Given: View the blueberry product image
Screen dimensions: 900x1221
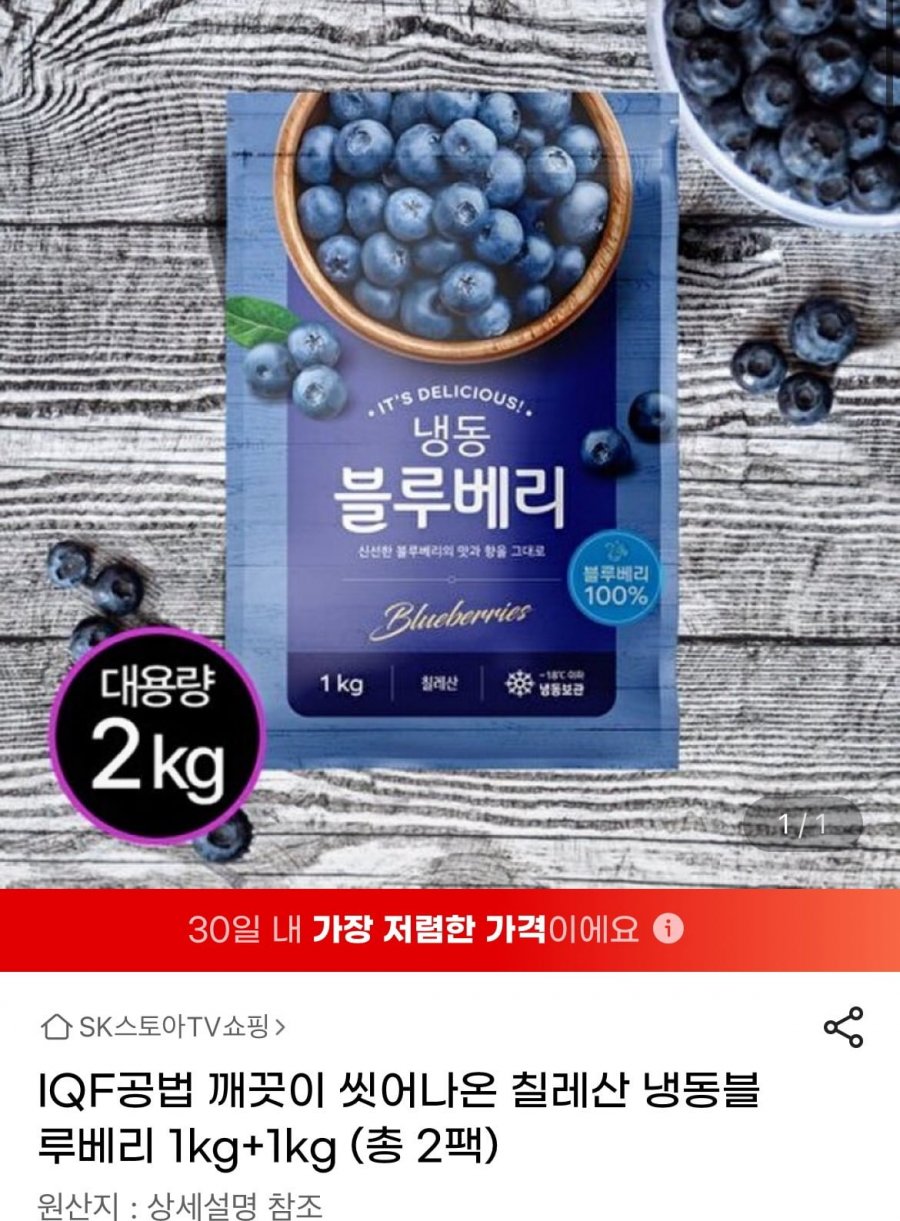Looking at the screenshot, I should coord(450,430).
